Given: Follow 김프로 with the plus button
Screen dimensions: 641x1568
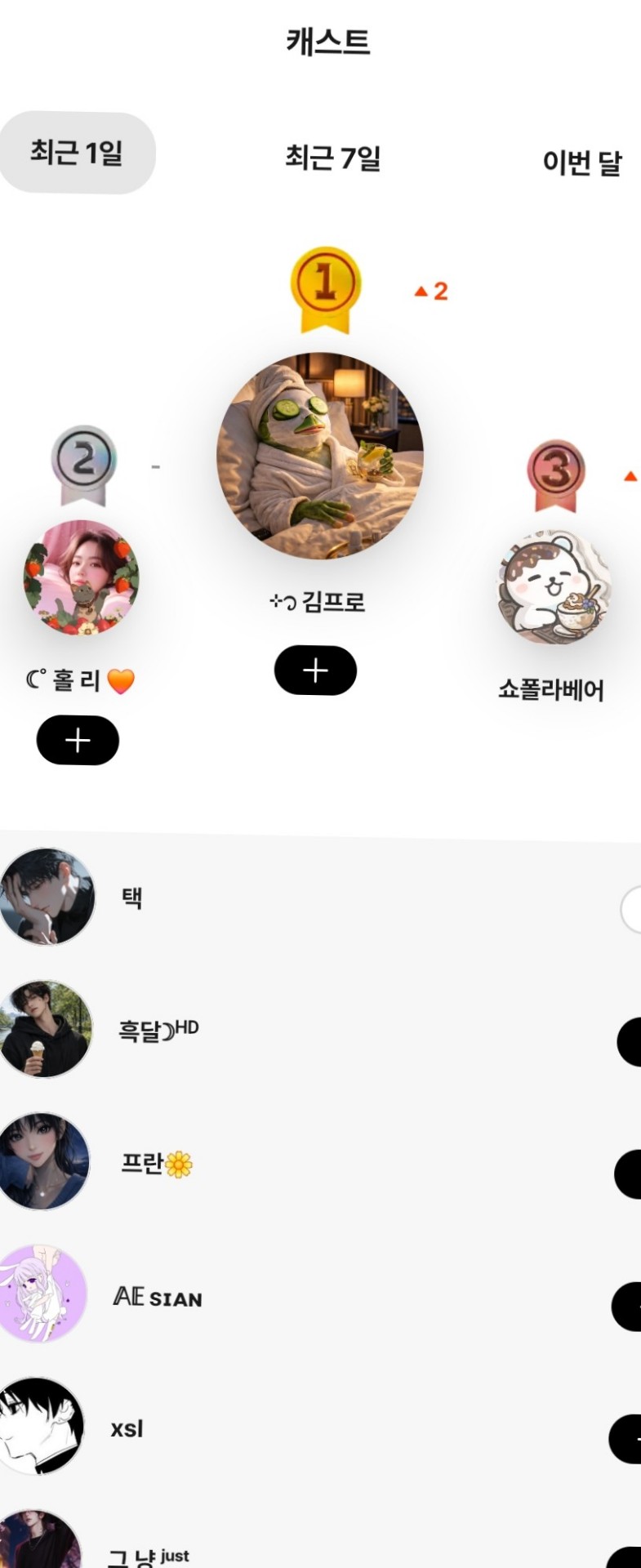Looking at the screenshot, I should pyautogui.click(x=315, y=670).
